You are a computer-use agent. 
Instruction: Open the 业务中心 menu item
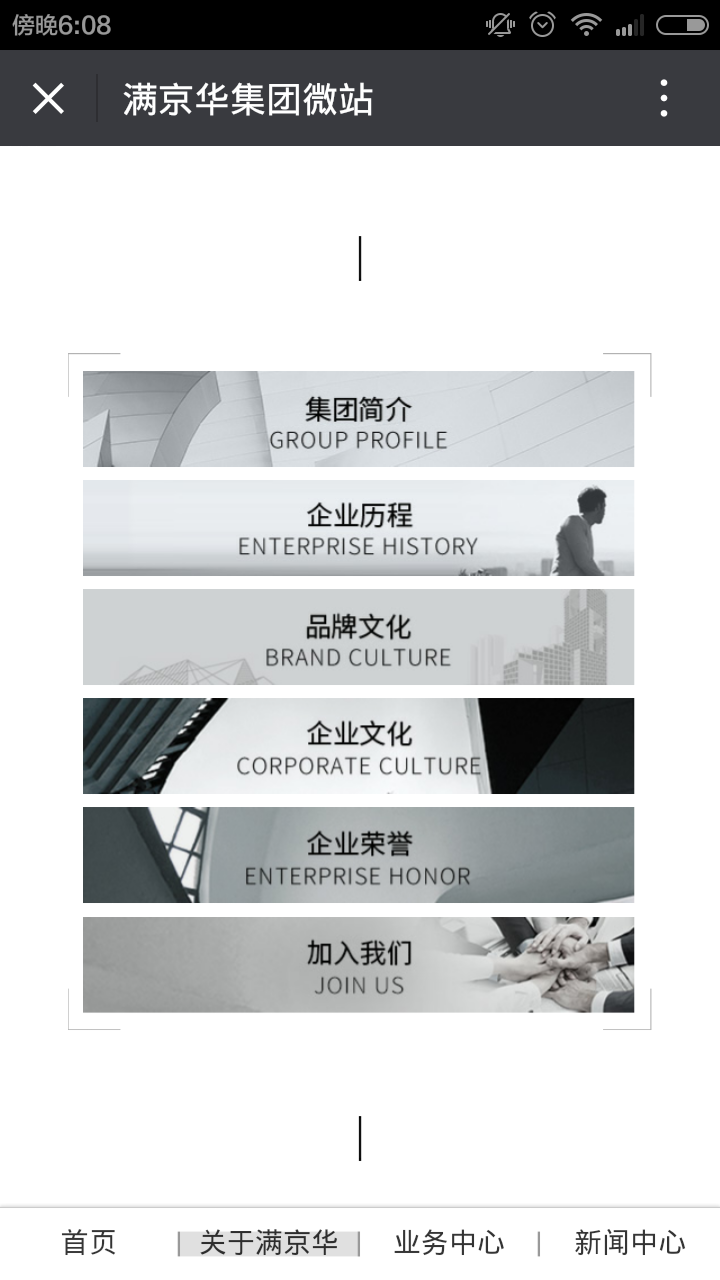point(449,1242)
